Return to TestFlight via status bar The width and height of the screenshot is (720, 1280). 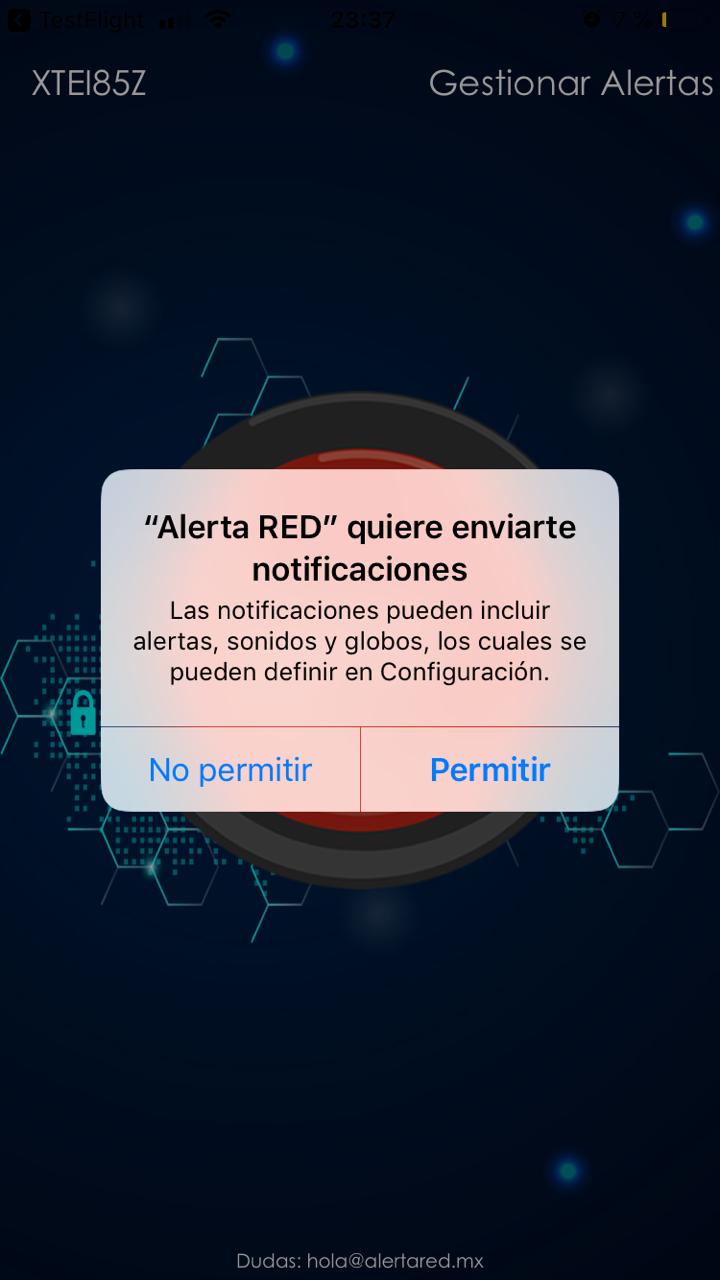coord(75,19)
